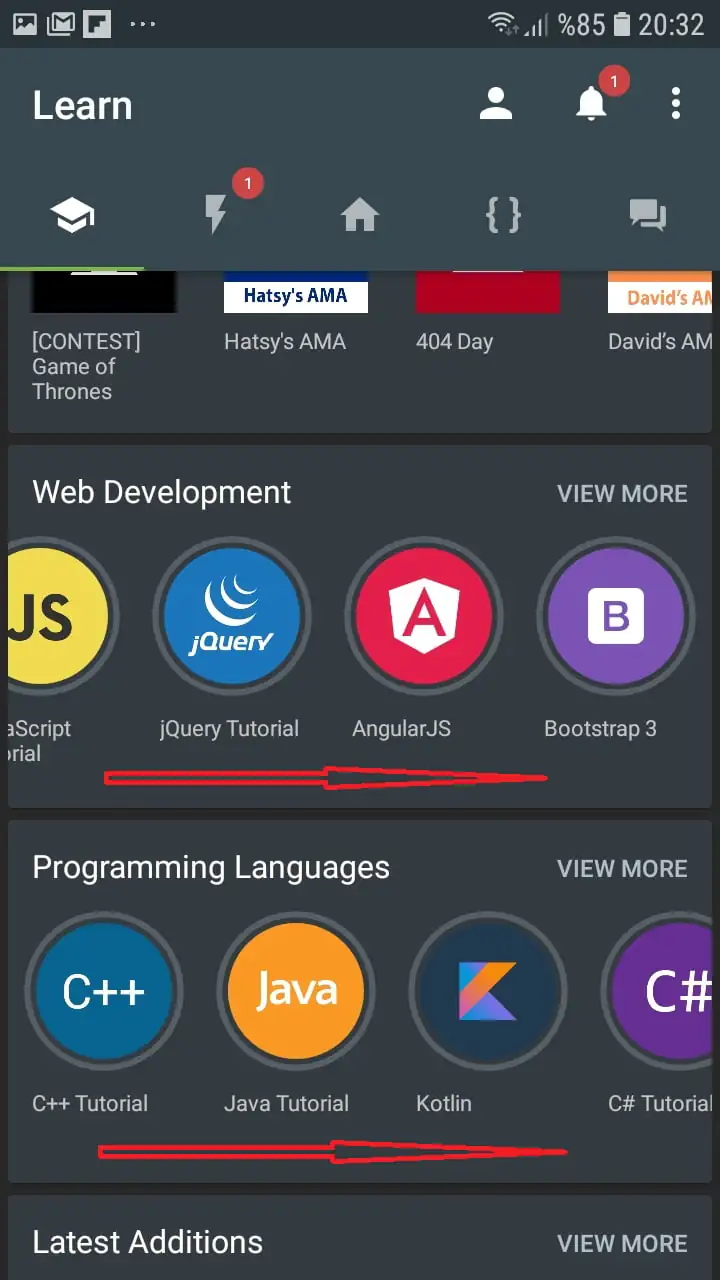View more Latest Additions
Image resolution: width=720 pixels, height=1280 pixels.
click(622, 1244)
